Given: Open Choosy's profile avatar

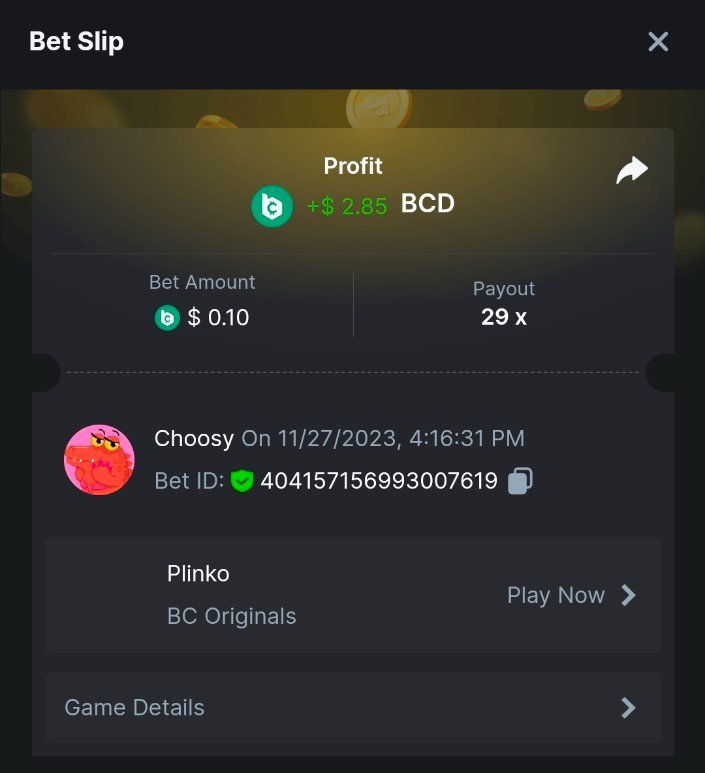Looking at the screenshot, I should point(99,460).
